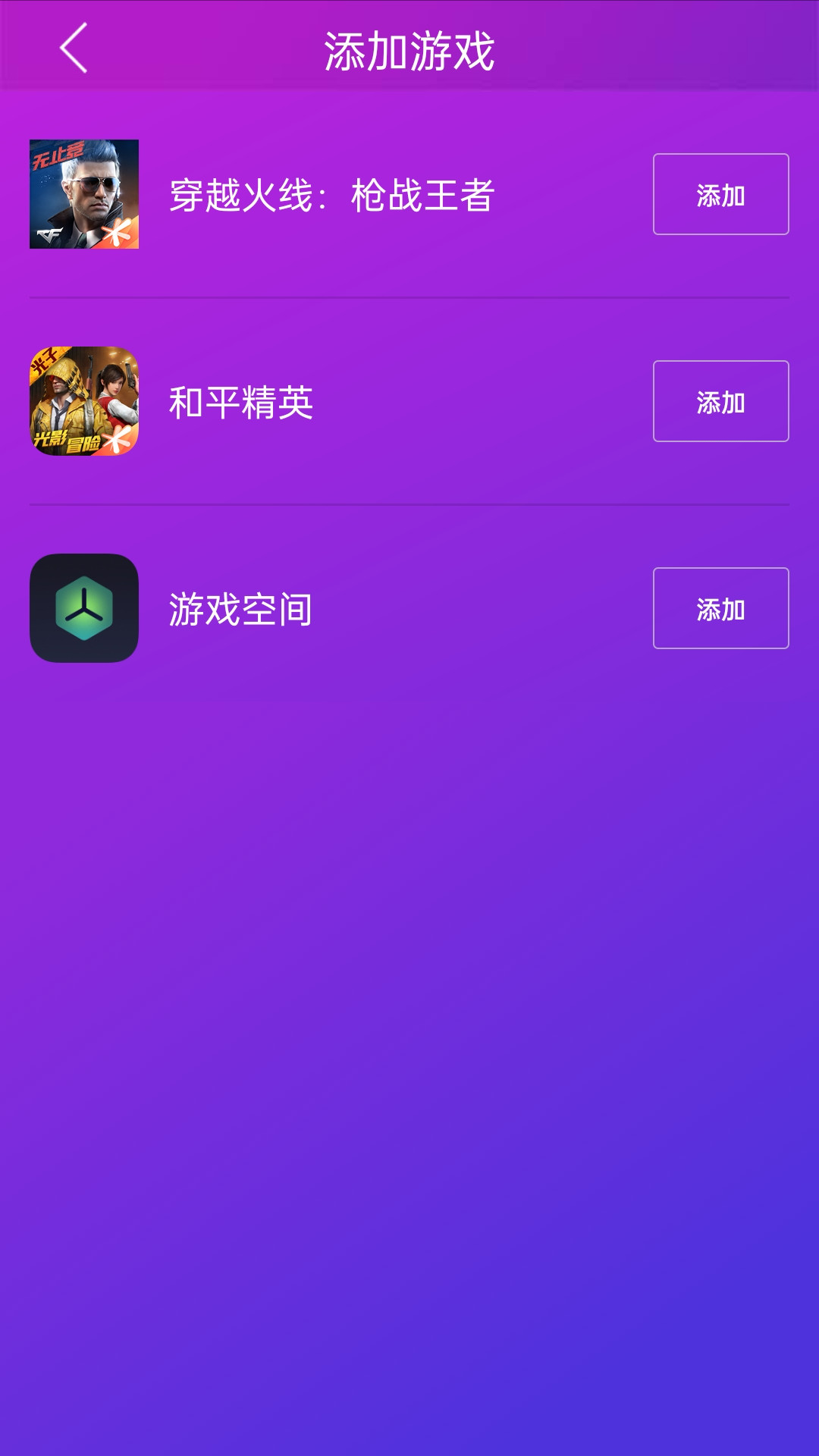Add the topmost game in the list

click(x=720, y=196)
